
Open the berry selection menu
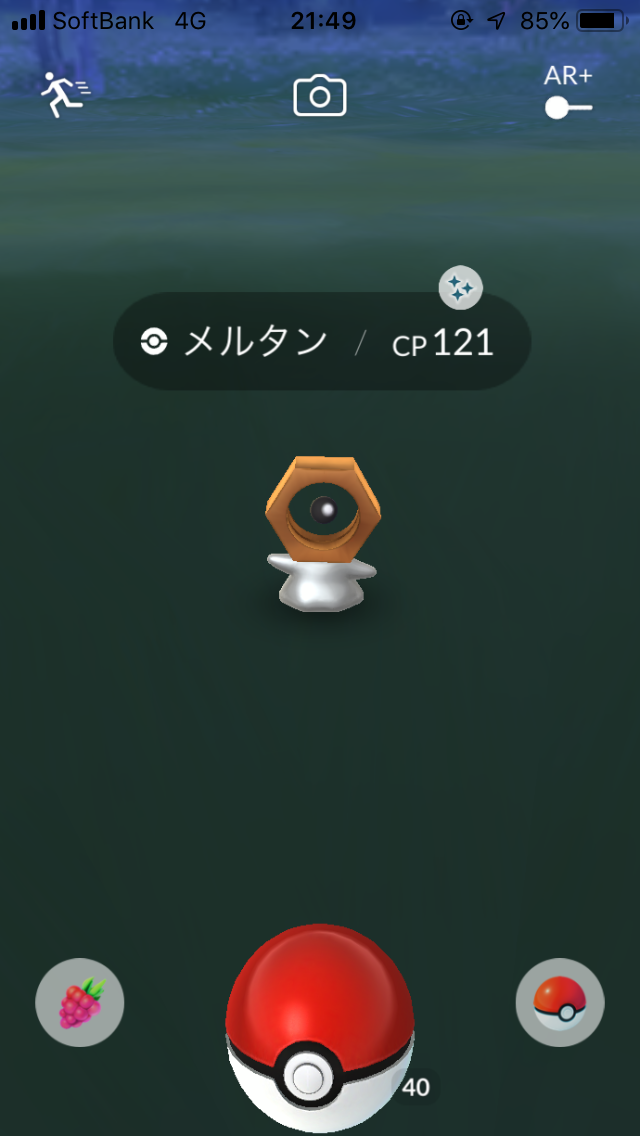tap(80, 1003)
